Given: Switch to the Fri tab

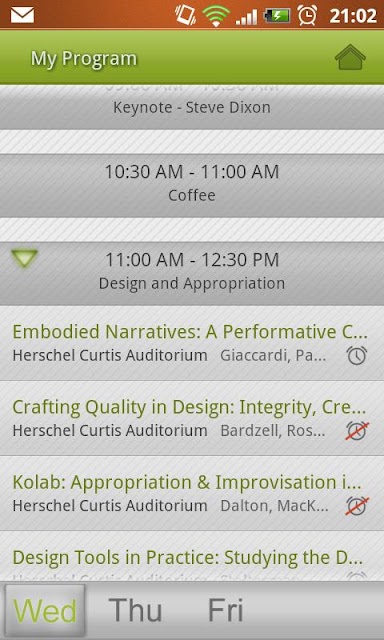Looking at the screenshot, I should (226, 611).
